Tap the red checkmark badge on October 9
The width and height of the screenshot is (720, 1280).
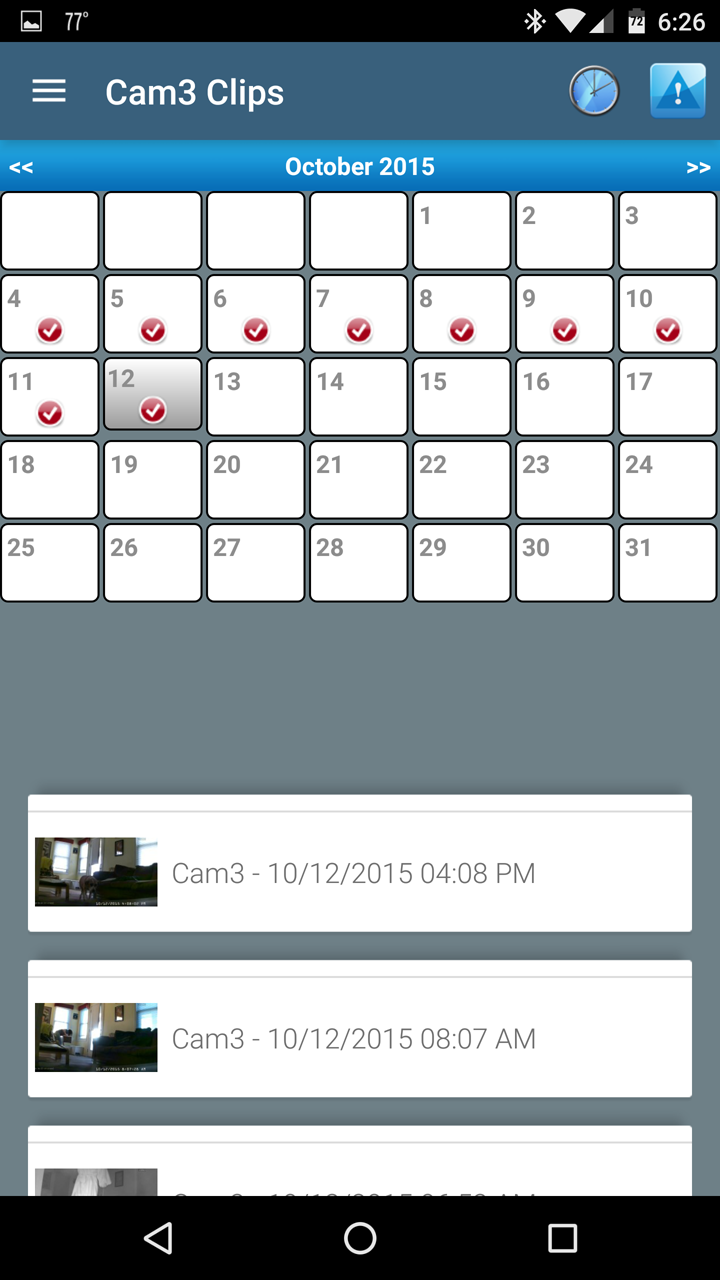pyautogui.click(x=565, y=330)
